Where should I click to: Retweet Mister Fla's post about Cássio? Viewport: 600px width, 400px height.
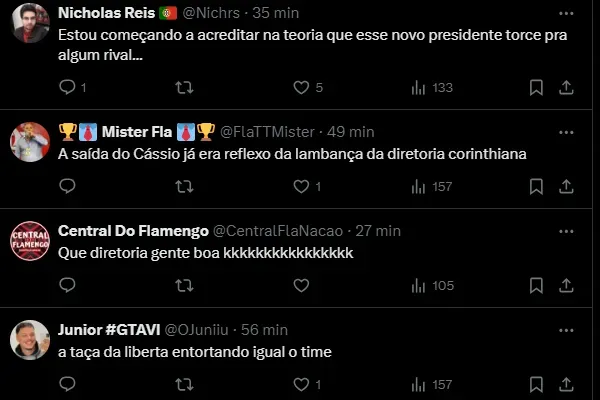pos(184,186)
